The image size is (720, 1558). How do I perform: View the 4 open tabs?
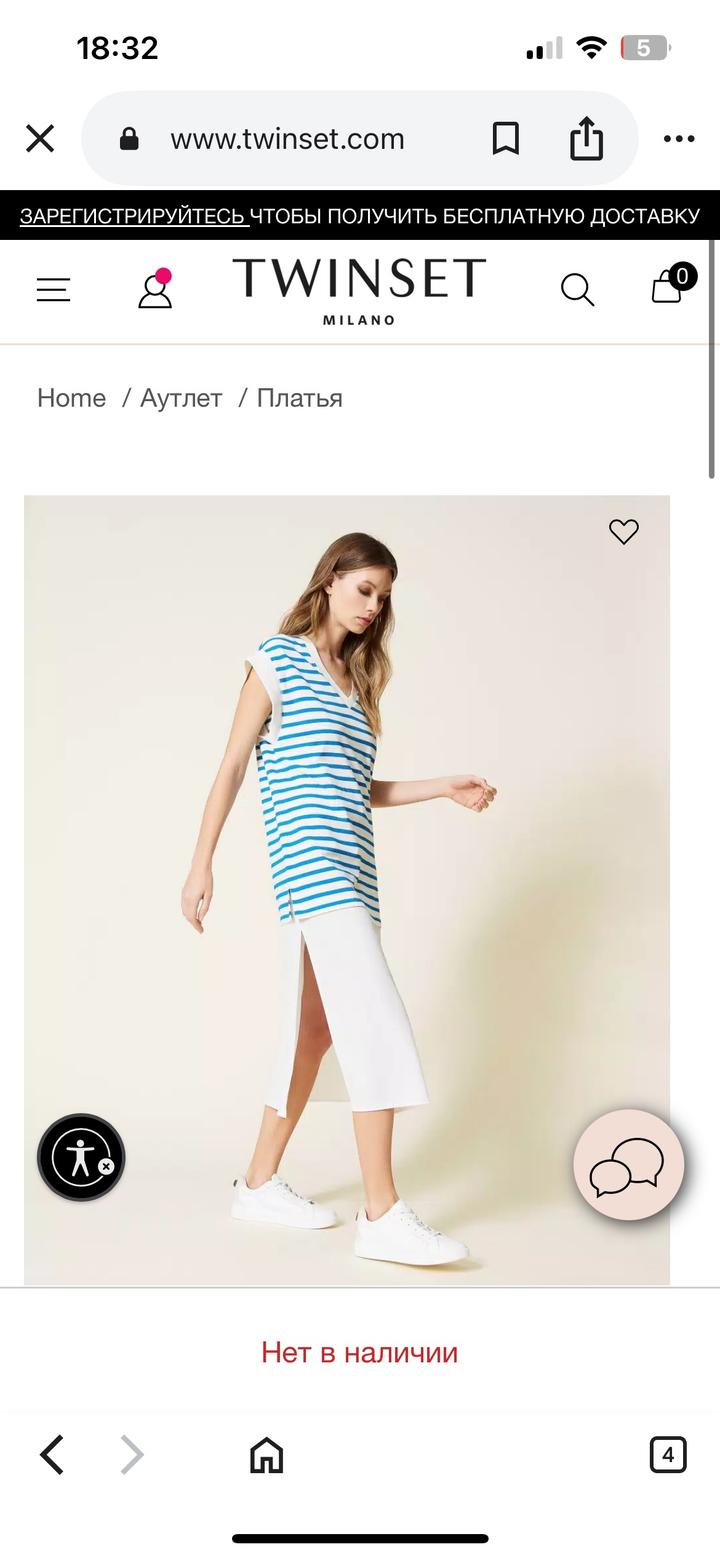668,1455
